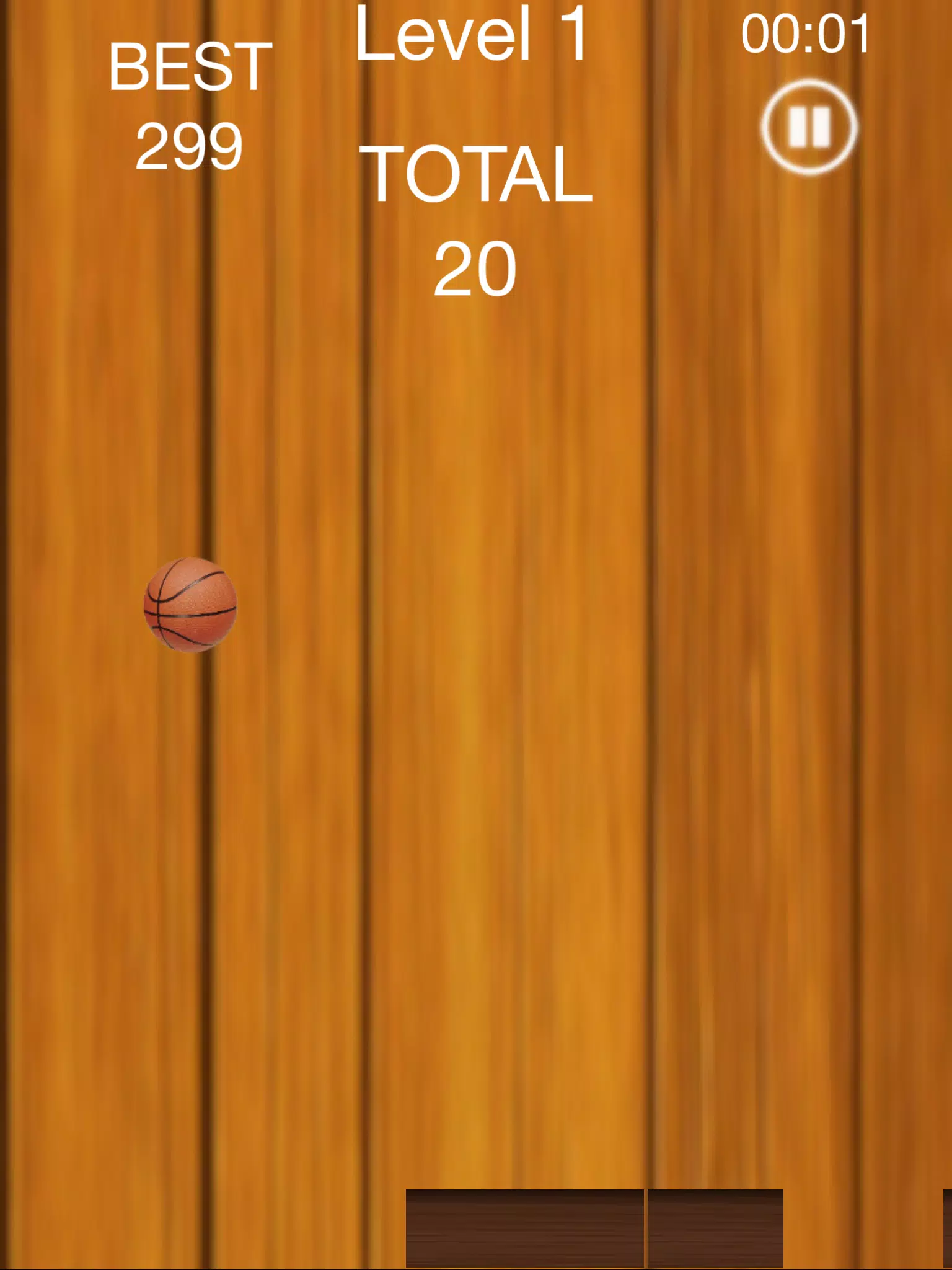
Task: Pause the game
Action: pos(809,127)
